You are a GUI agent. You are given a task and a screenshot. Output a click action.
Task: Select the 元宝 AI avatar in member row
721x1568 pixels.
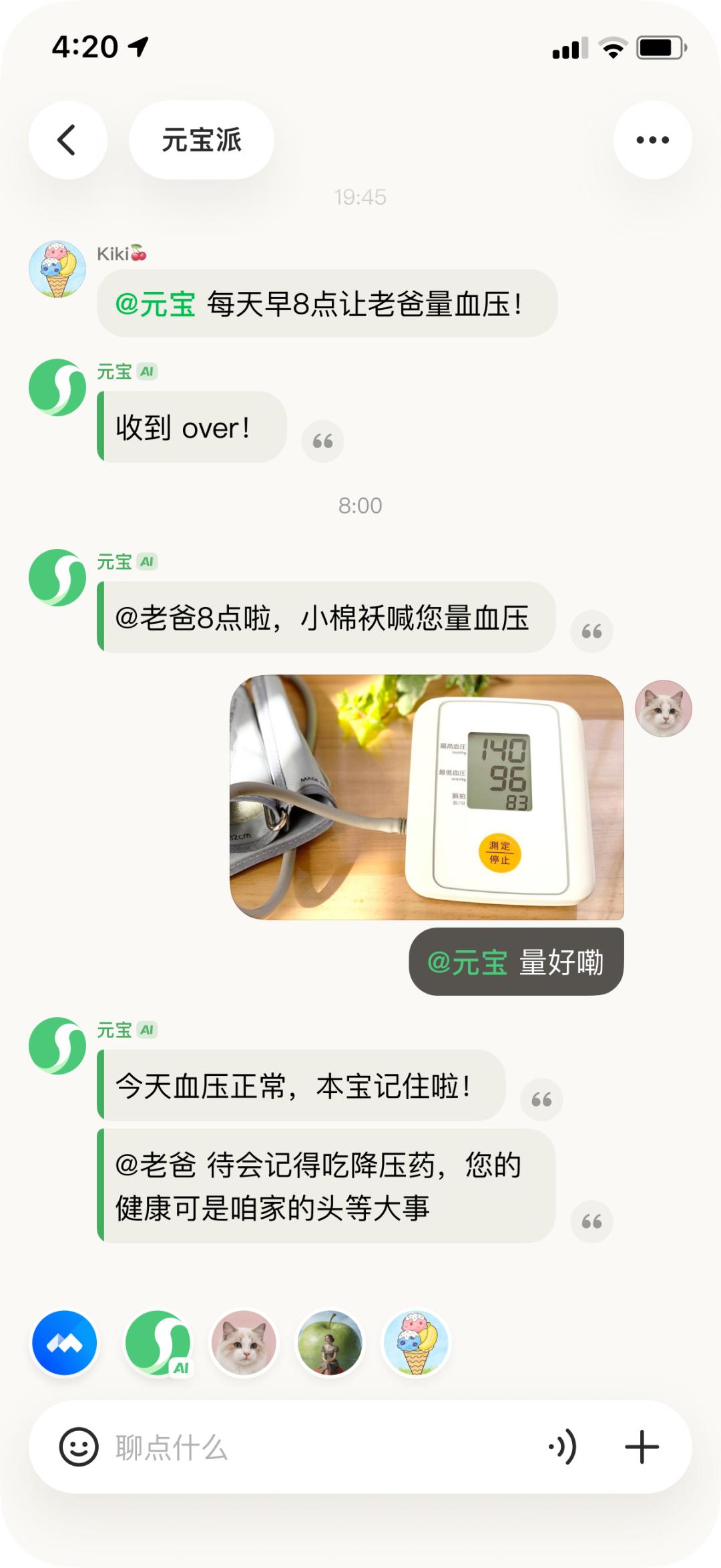[158, 1343]
